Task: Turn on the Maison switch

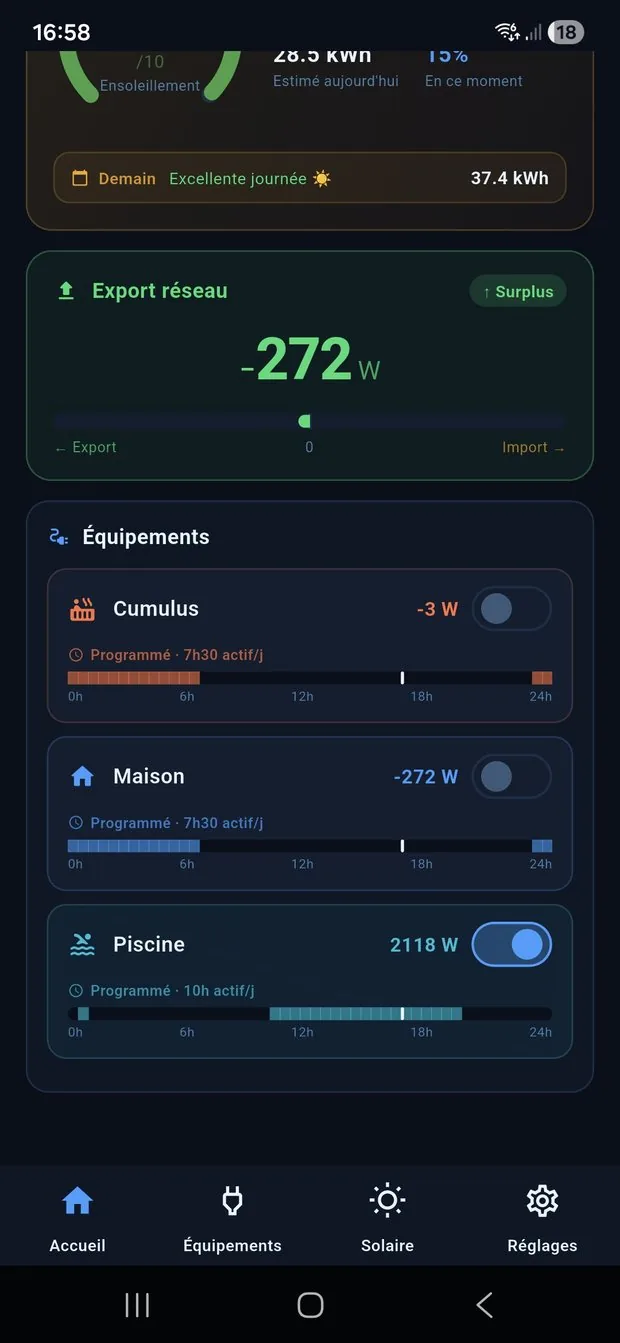Action: [511, 776]
